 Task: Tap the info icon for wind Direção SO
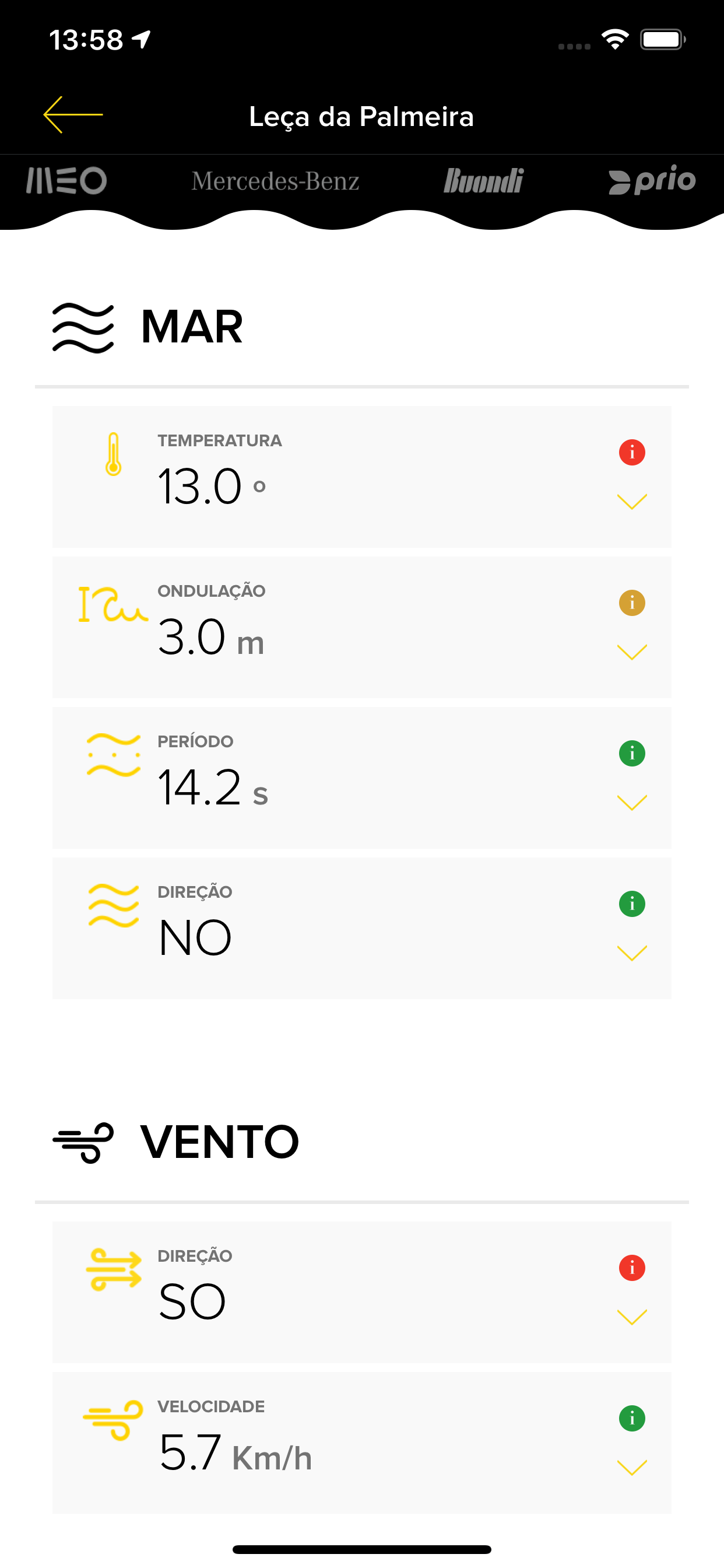(x=631, y=1268)
